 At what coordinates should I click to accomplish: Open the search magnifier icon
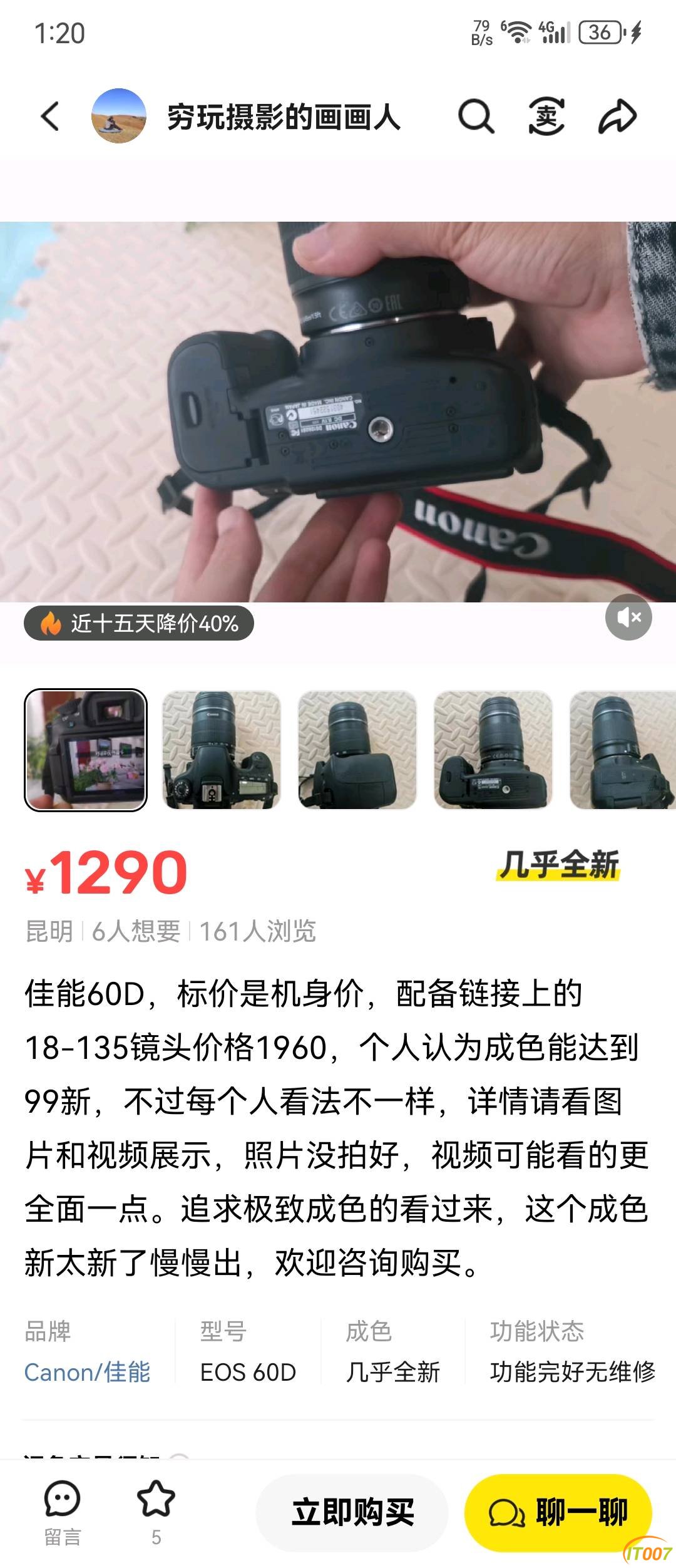pyautogui.click(x=476, y=116)
